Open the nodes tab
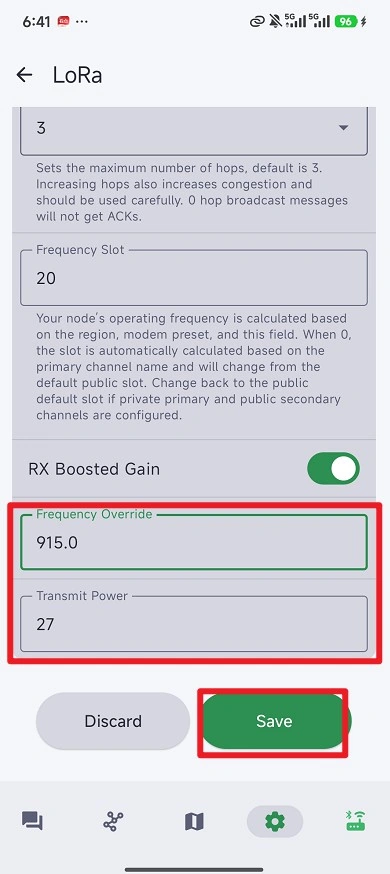The height and width of the screenshot is (874, 390). [x=113, y=821]
